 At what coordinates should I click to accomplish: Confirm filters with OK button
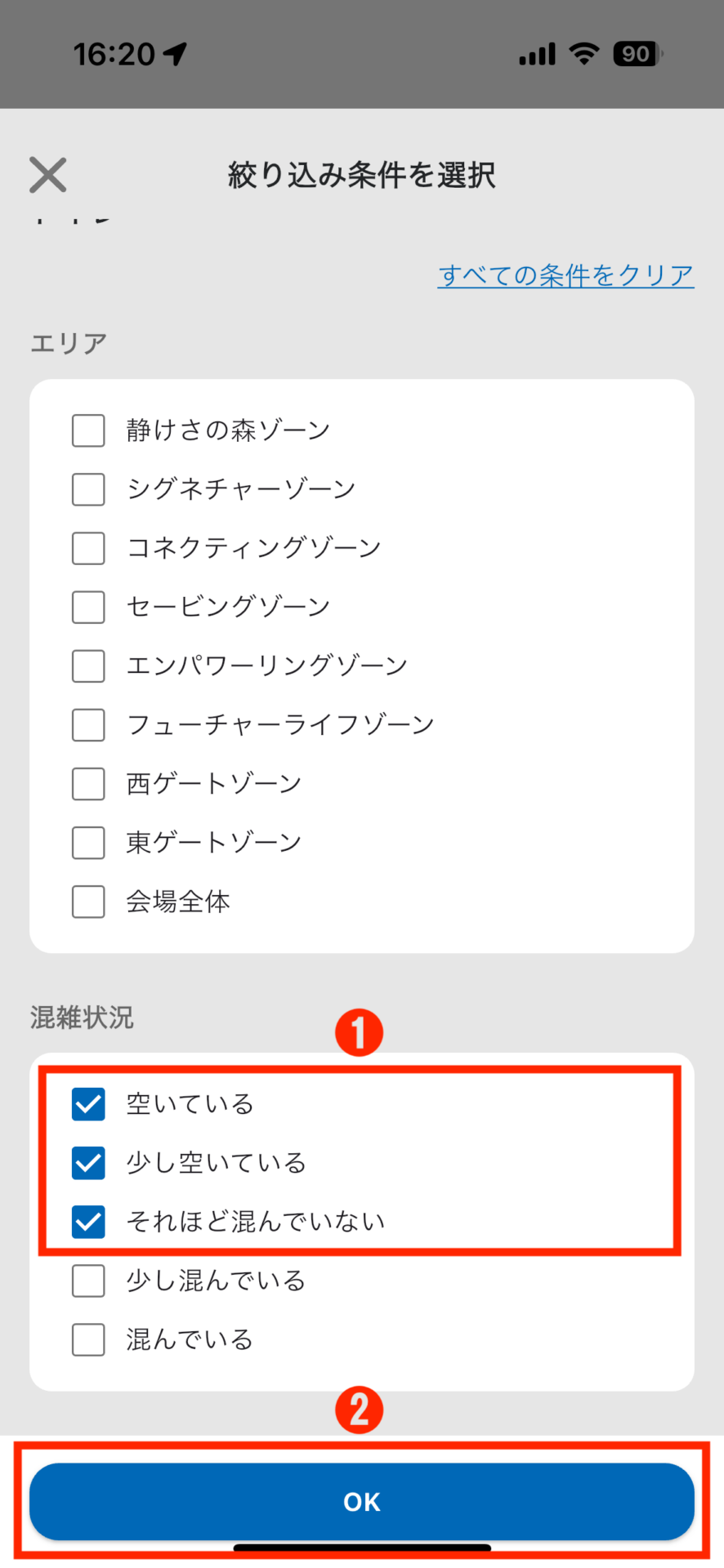pos(362,1501)
